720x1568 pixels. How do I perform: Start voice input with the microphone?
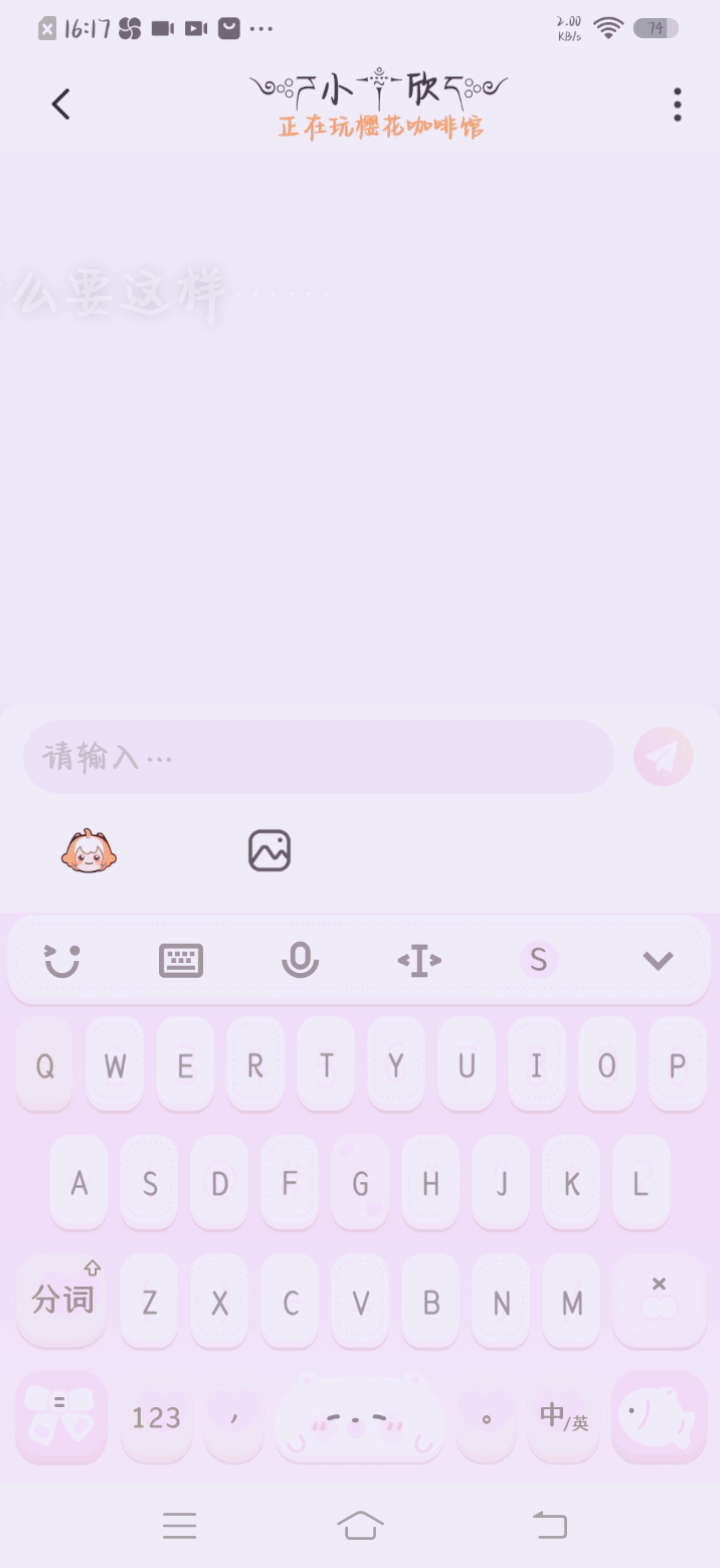(299, 961)
